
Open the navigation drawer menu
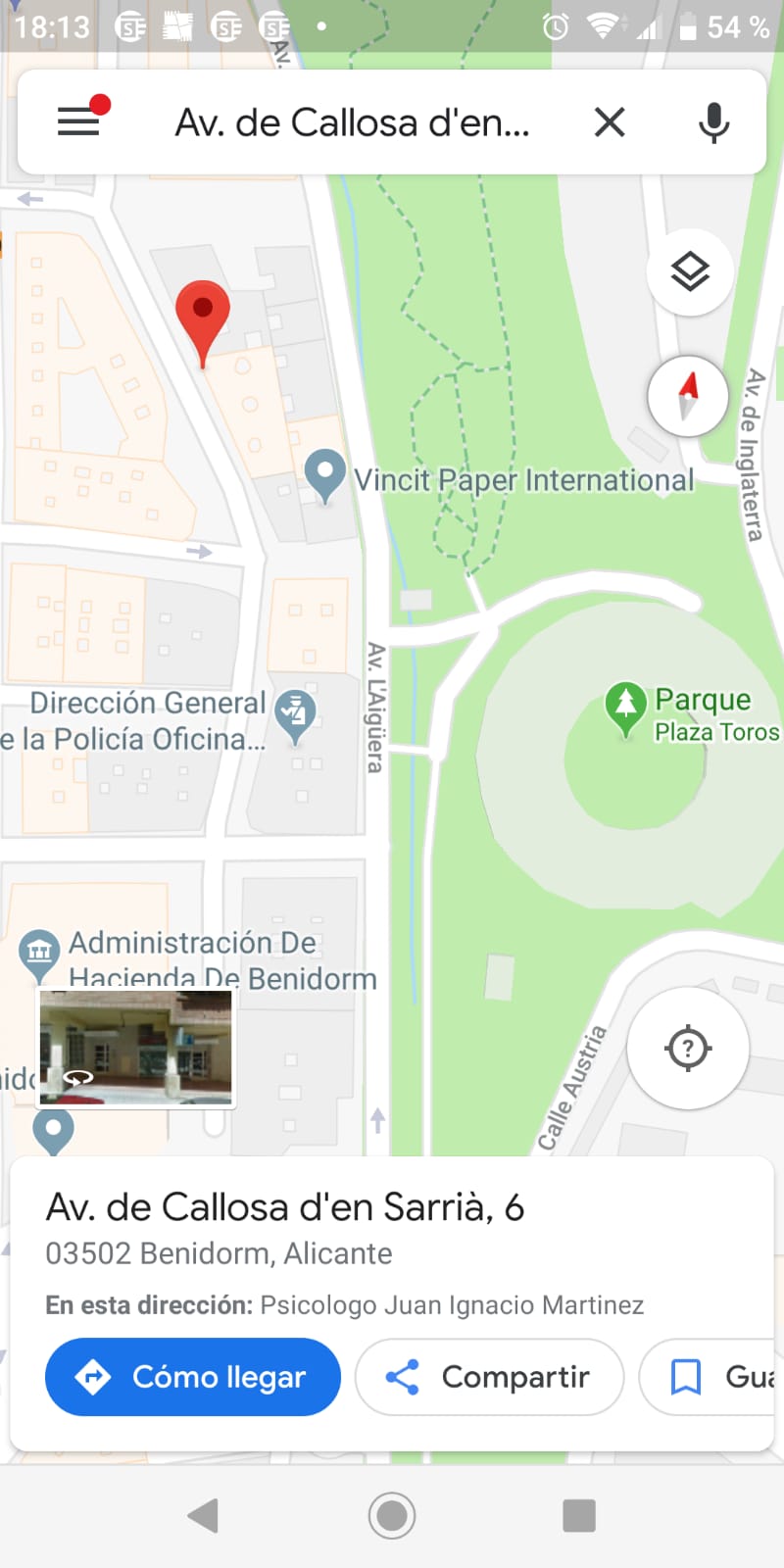coord(78,122)
